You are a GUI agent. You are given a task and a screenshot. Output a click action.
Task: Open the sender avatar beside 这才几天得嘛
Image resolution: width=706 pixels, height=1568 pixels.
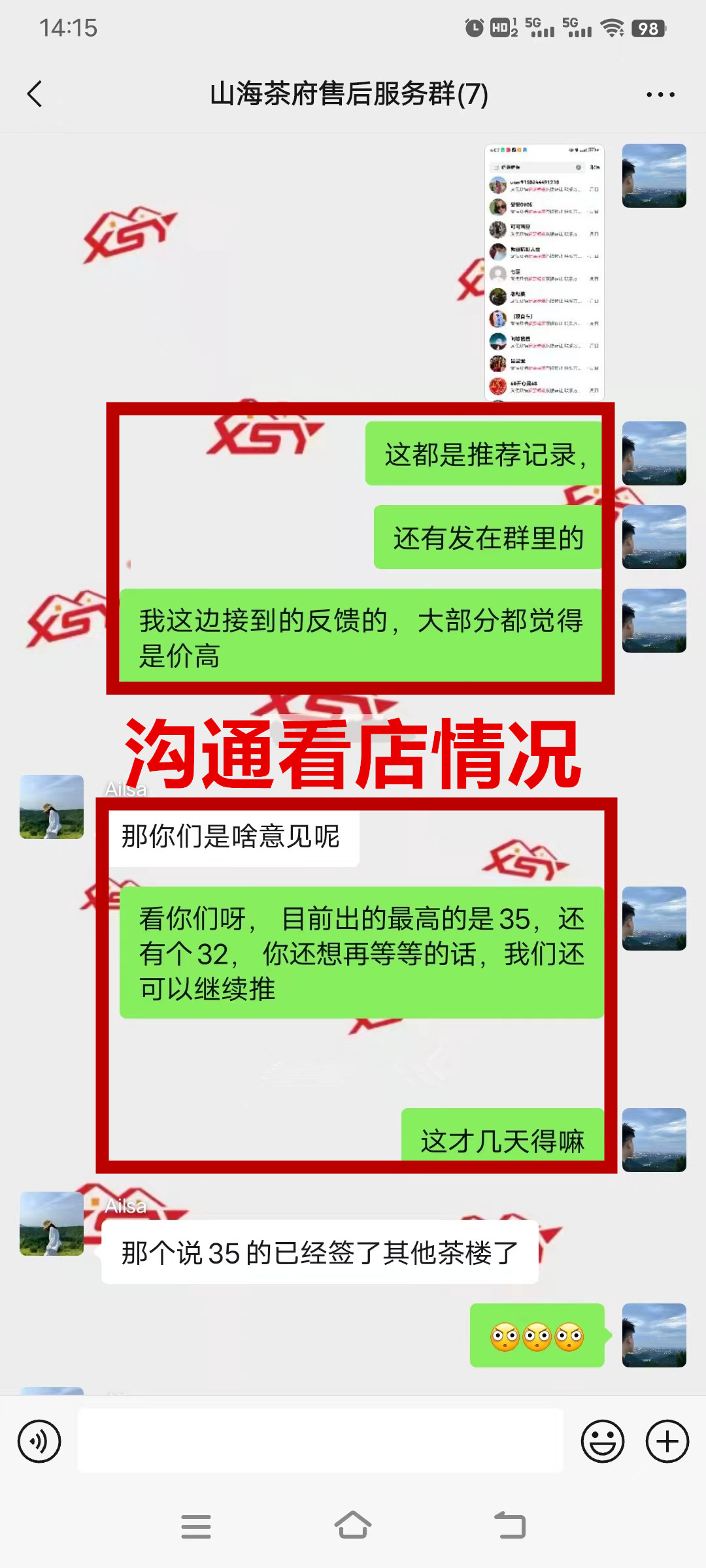[x=654, y=1140]
